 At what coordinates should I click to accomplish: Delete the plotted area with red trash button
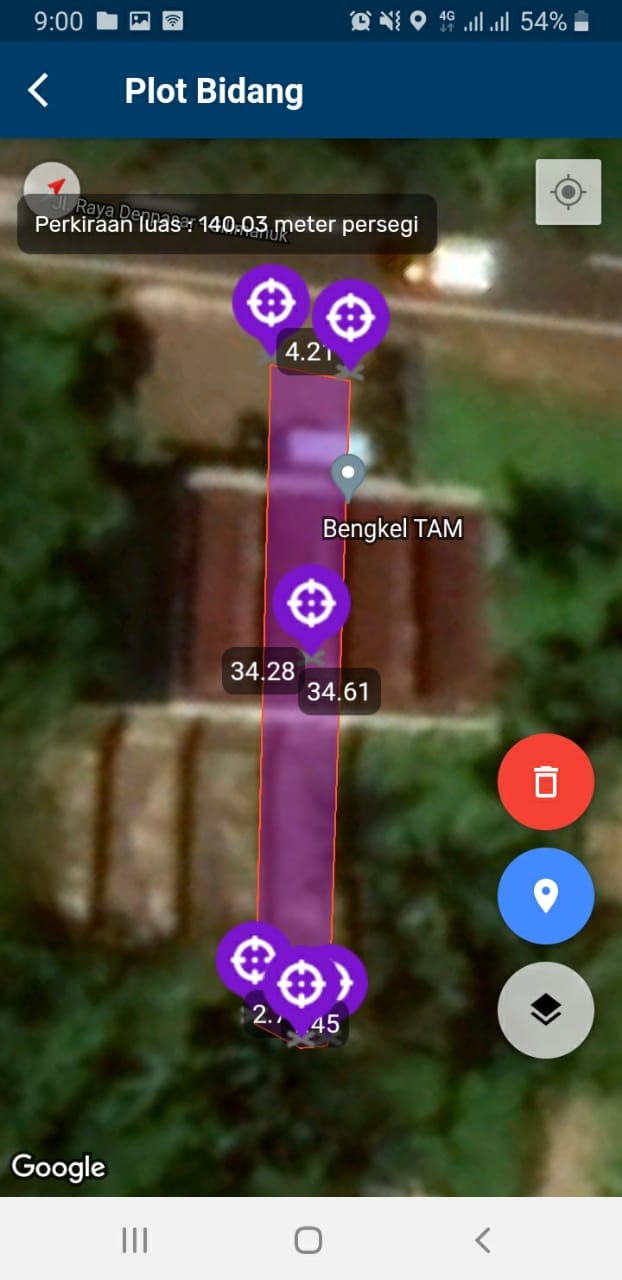click(545, 781)
